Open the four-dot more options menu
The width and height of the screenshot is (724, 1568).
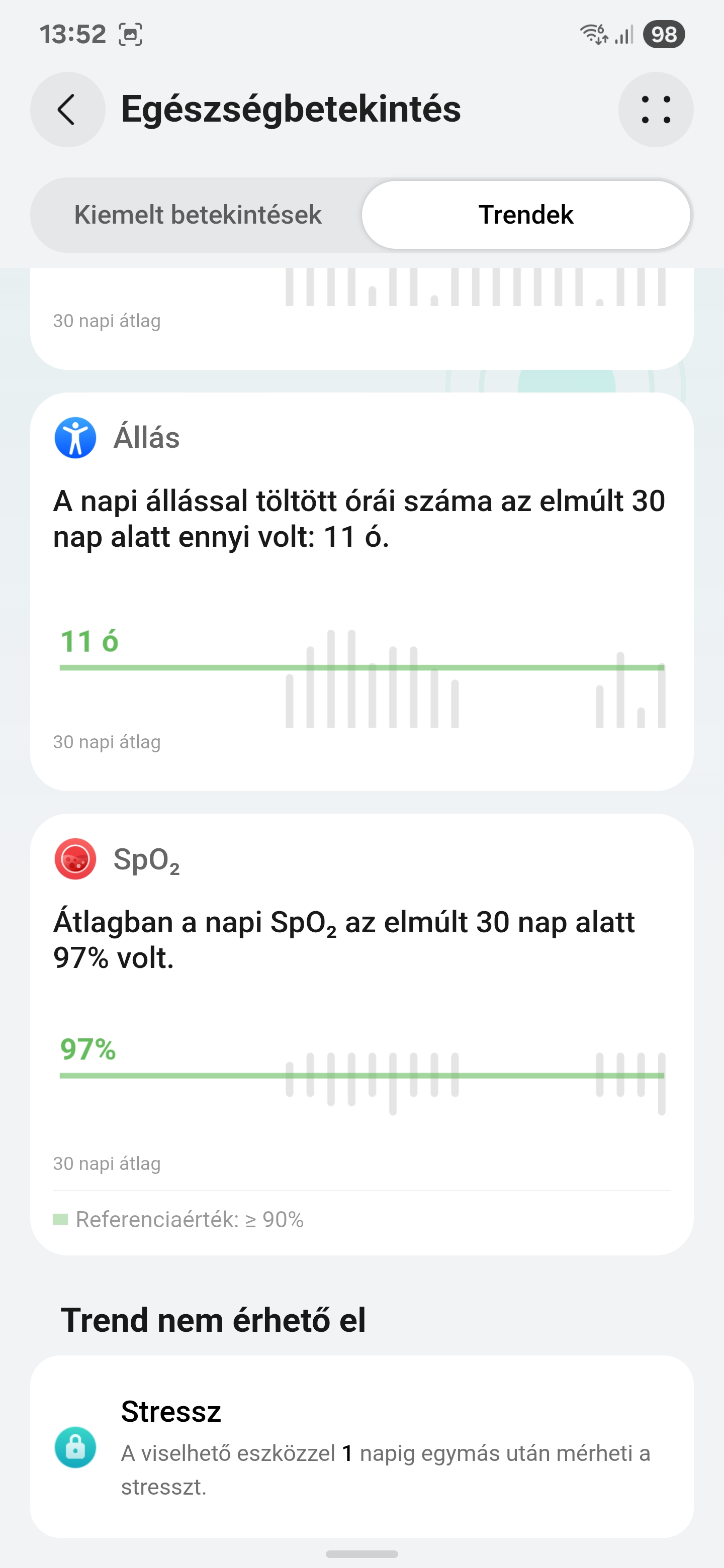click(x=656, y=110)
